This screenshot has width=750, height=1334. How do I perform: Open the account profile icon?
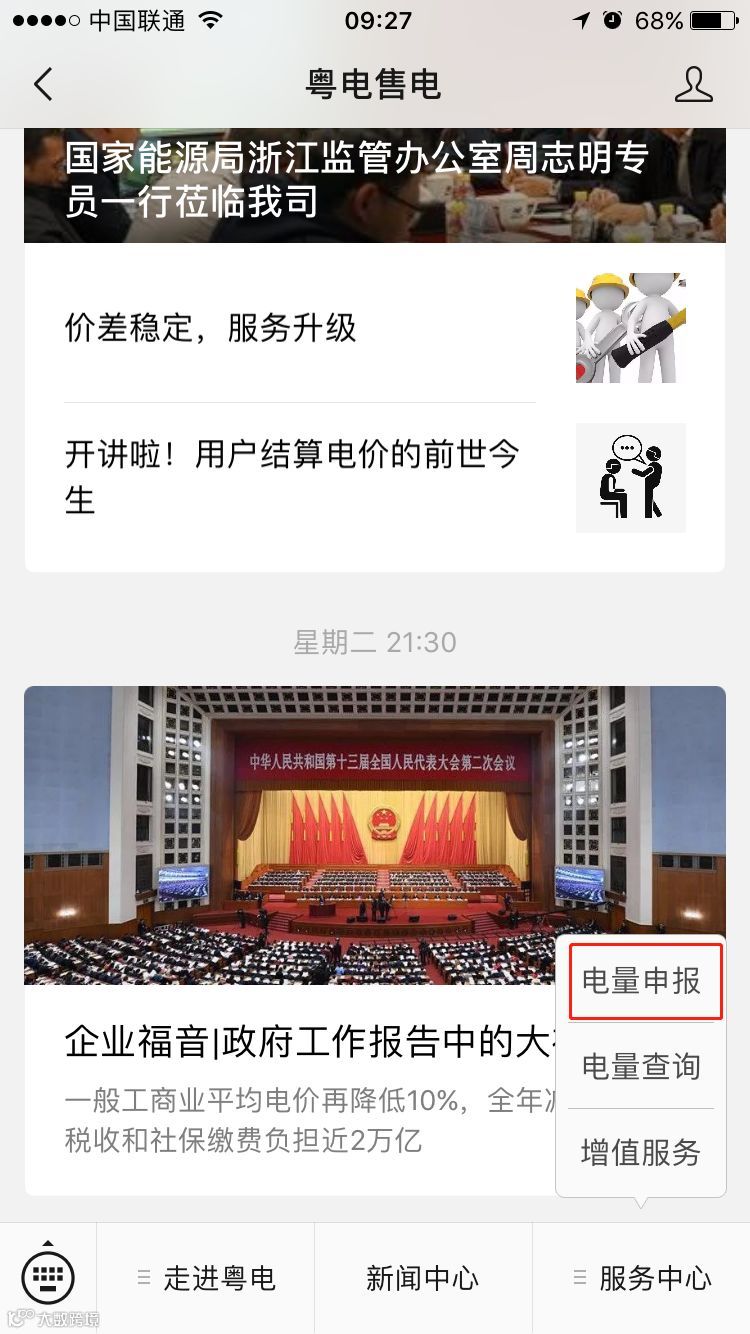coord(693,85)
